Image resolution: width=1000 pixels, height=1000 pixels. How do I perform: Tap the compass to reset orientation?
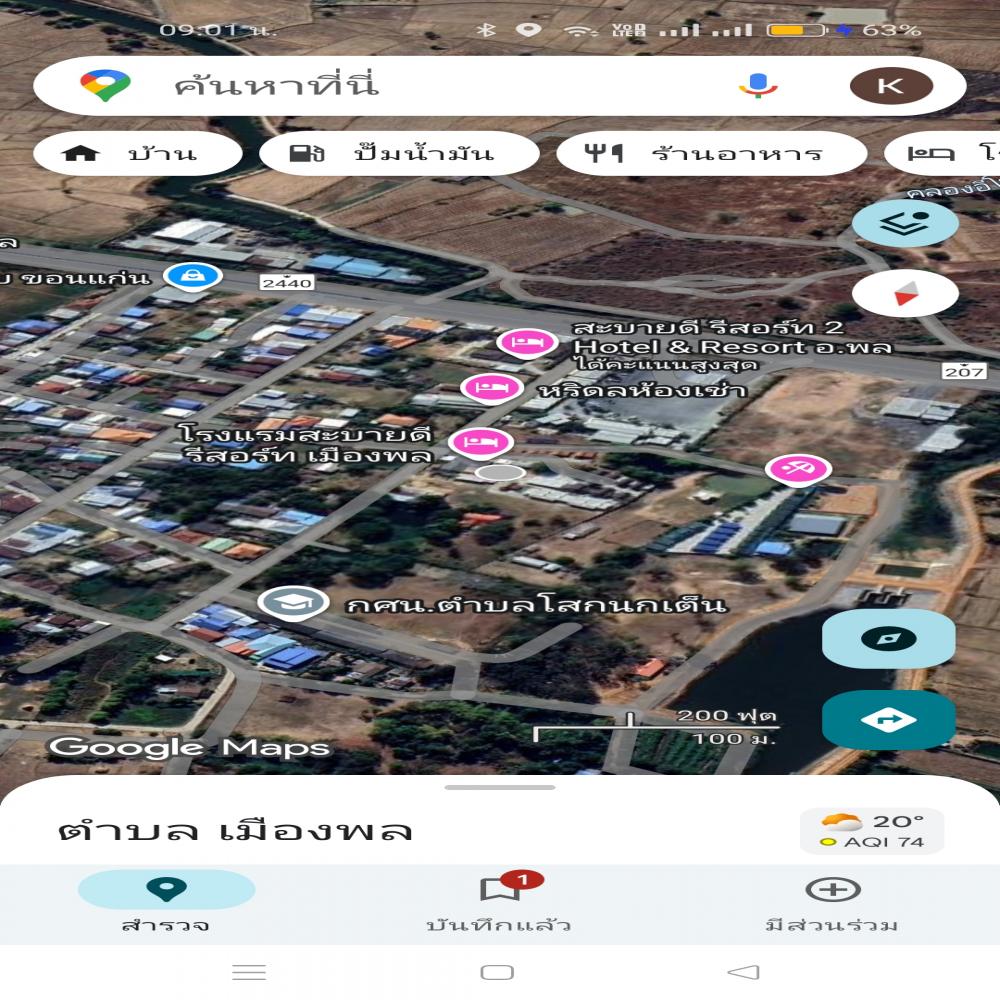tap(905, 294)
